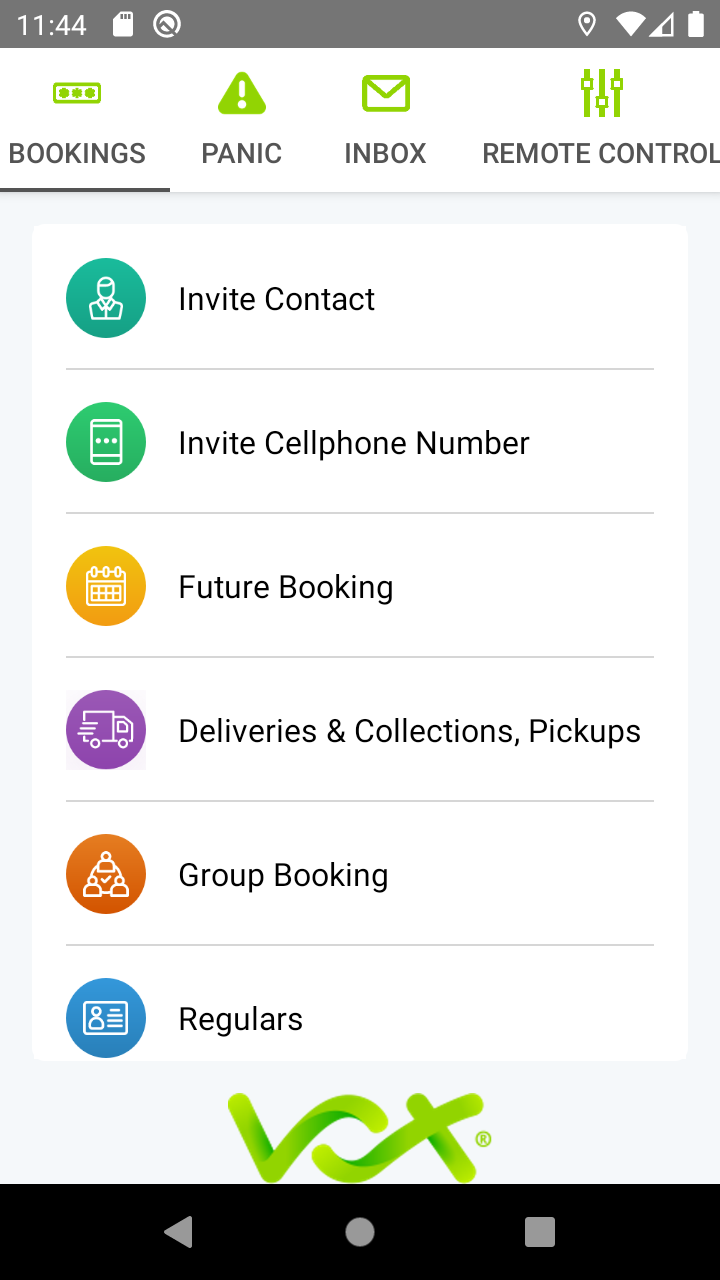The image size is (720, 1280).
Task: Go to the Remote Control tab
Action: point(600,120)
